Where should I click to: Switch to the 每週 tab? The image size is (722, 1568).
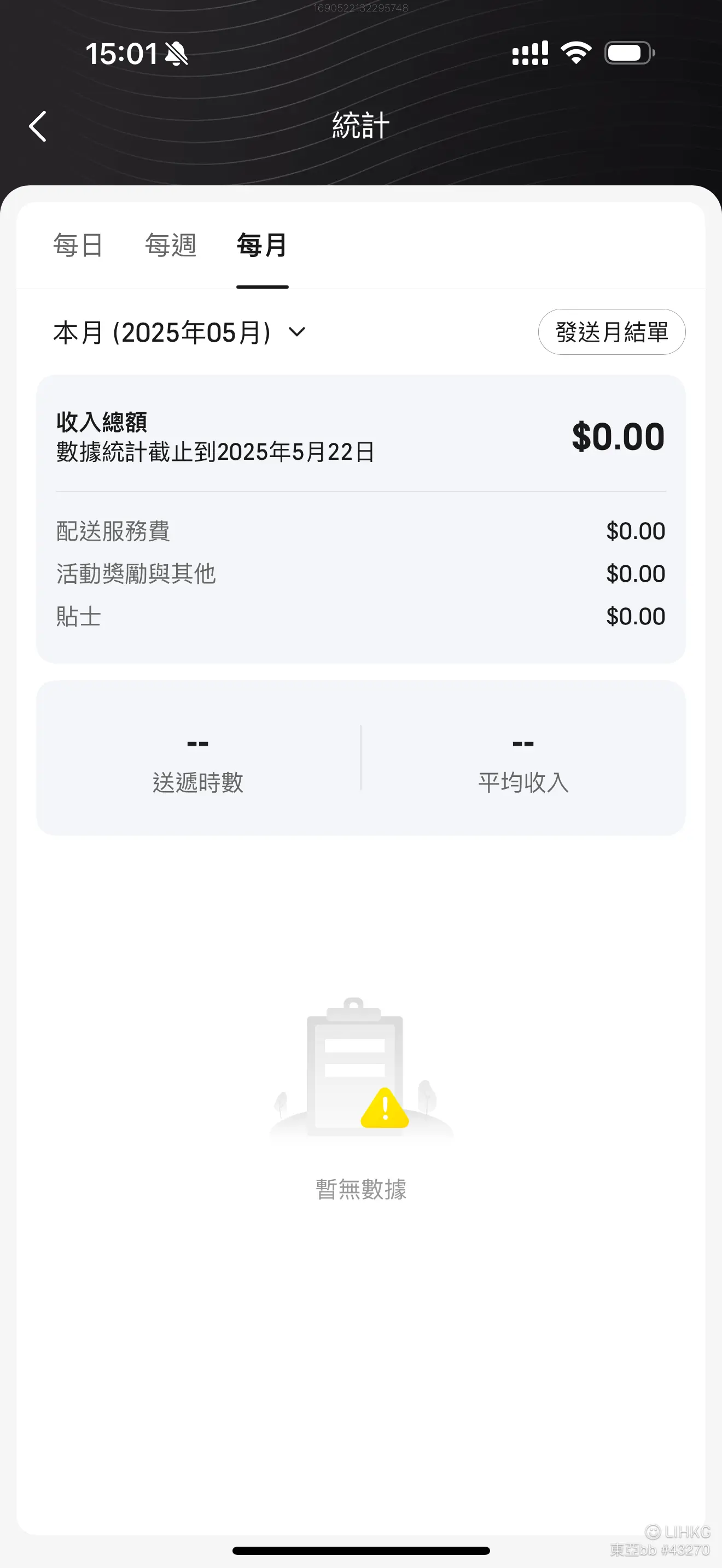point(171,245)
